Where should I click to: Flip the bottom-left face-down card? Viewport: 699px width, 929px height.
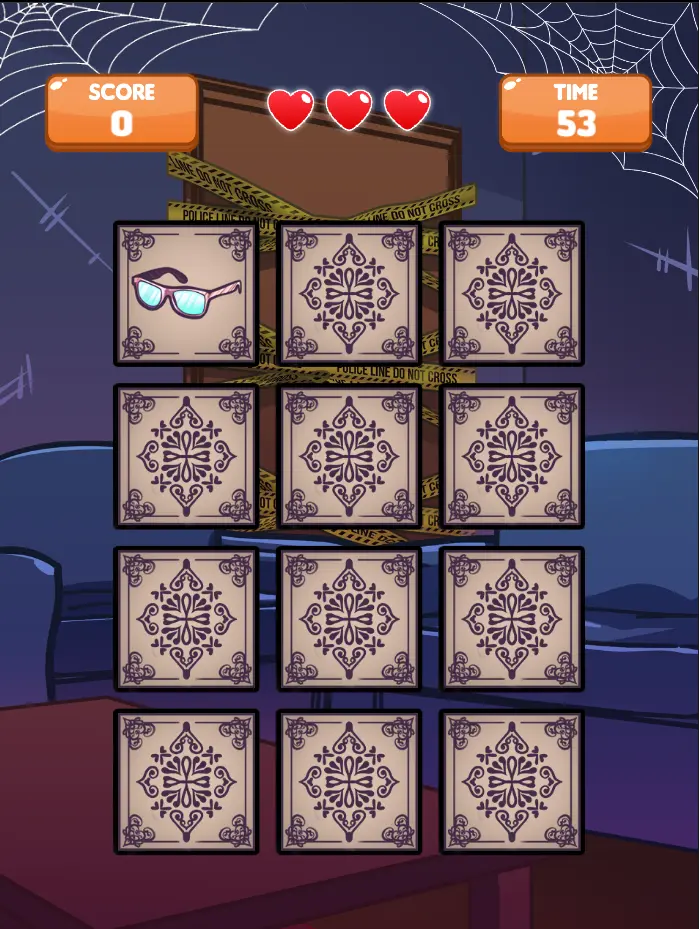(186, 782)
